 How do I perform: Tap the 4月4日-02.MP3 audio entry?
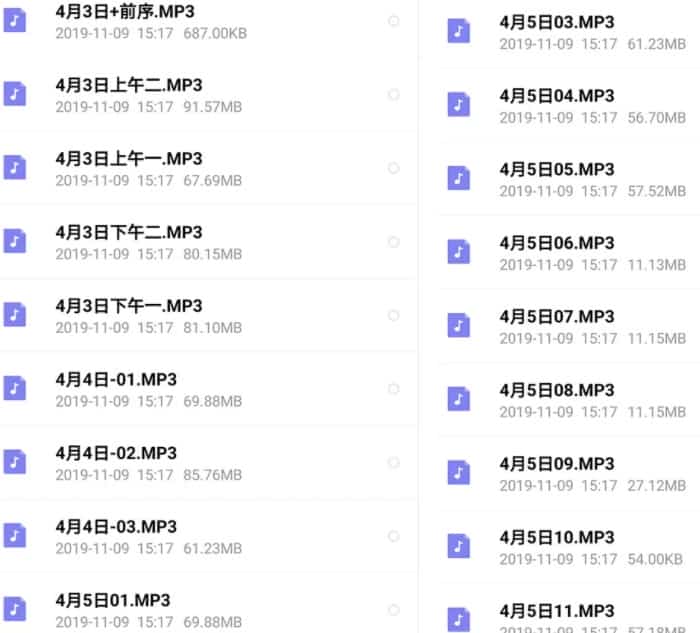point(116,453)
